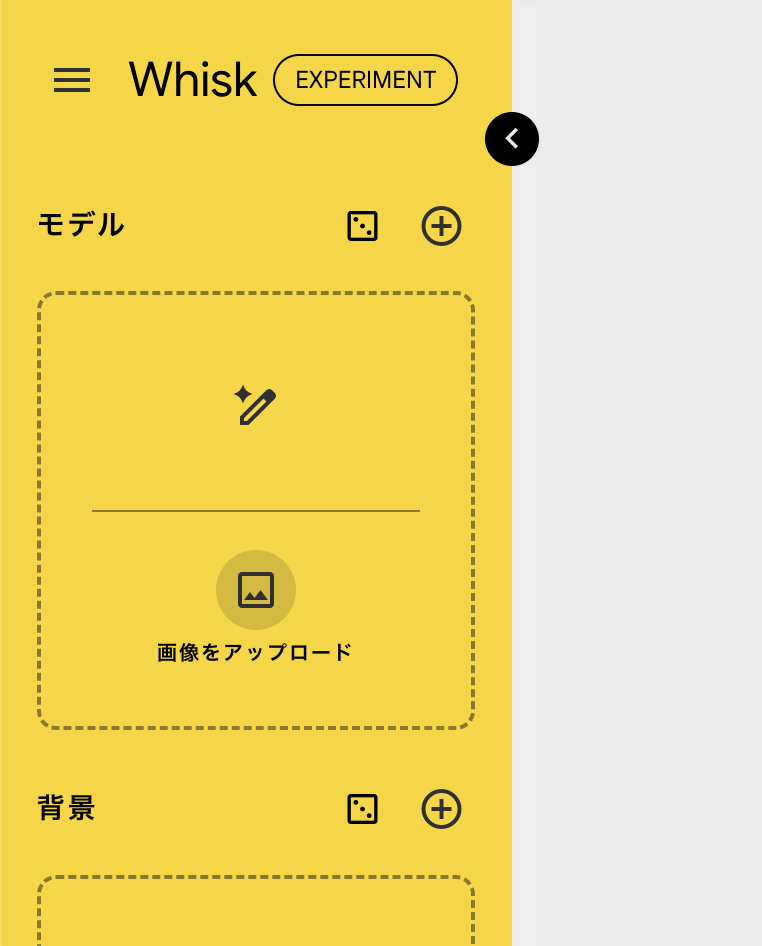Upload an image via 画像をアップロード
Screen dimensions: 762x946
tap(256, 590)
